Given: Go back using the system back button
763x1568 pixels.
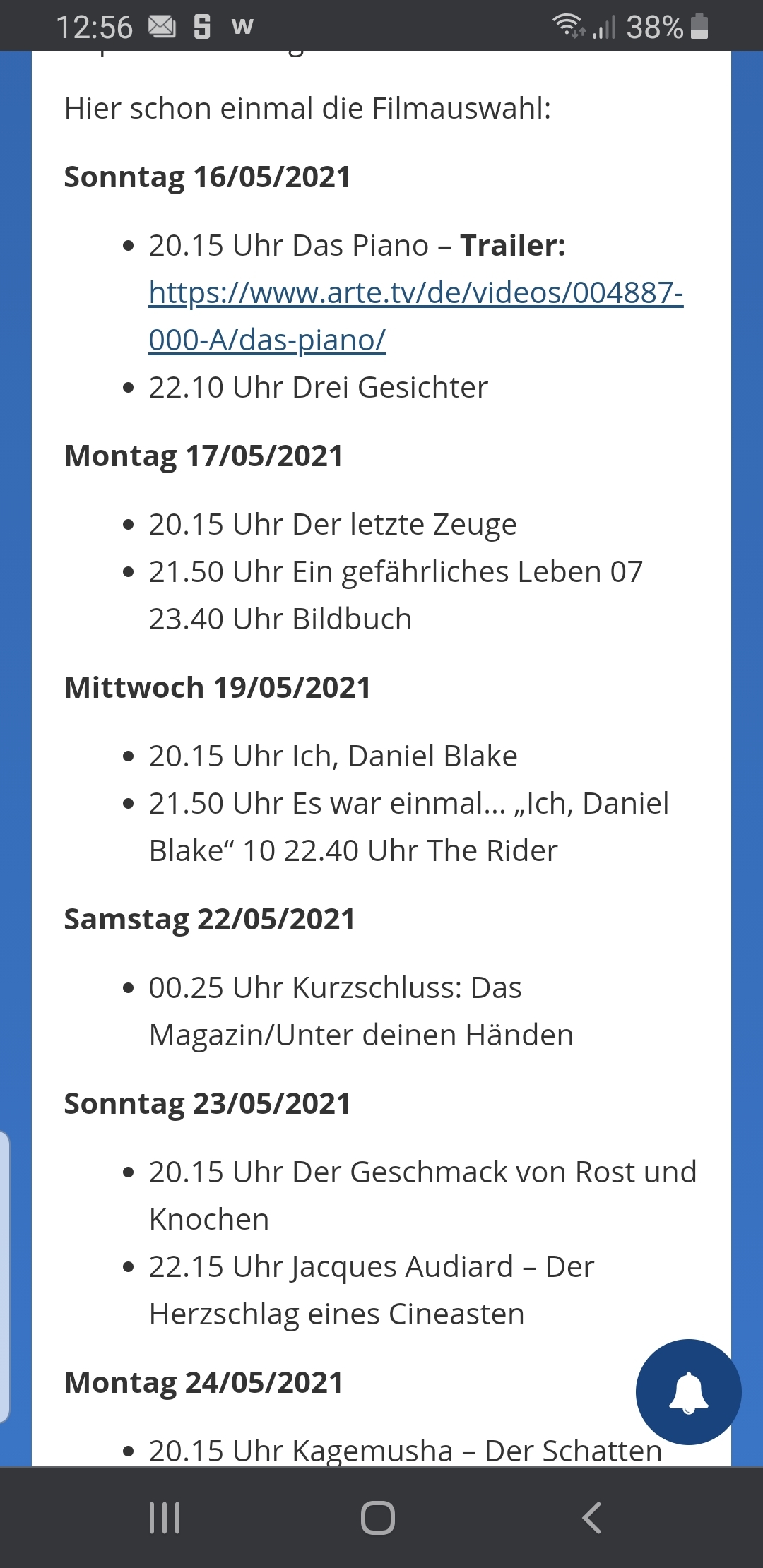Looking at the screenshot, I should coord(592,1517).
